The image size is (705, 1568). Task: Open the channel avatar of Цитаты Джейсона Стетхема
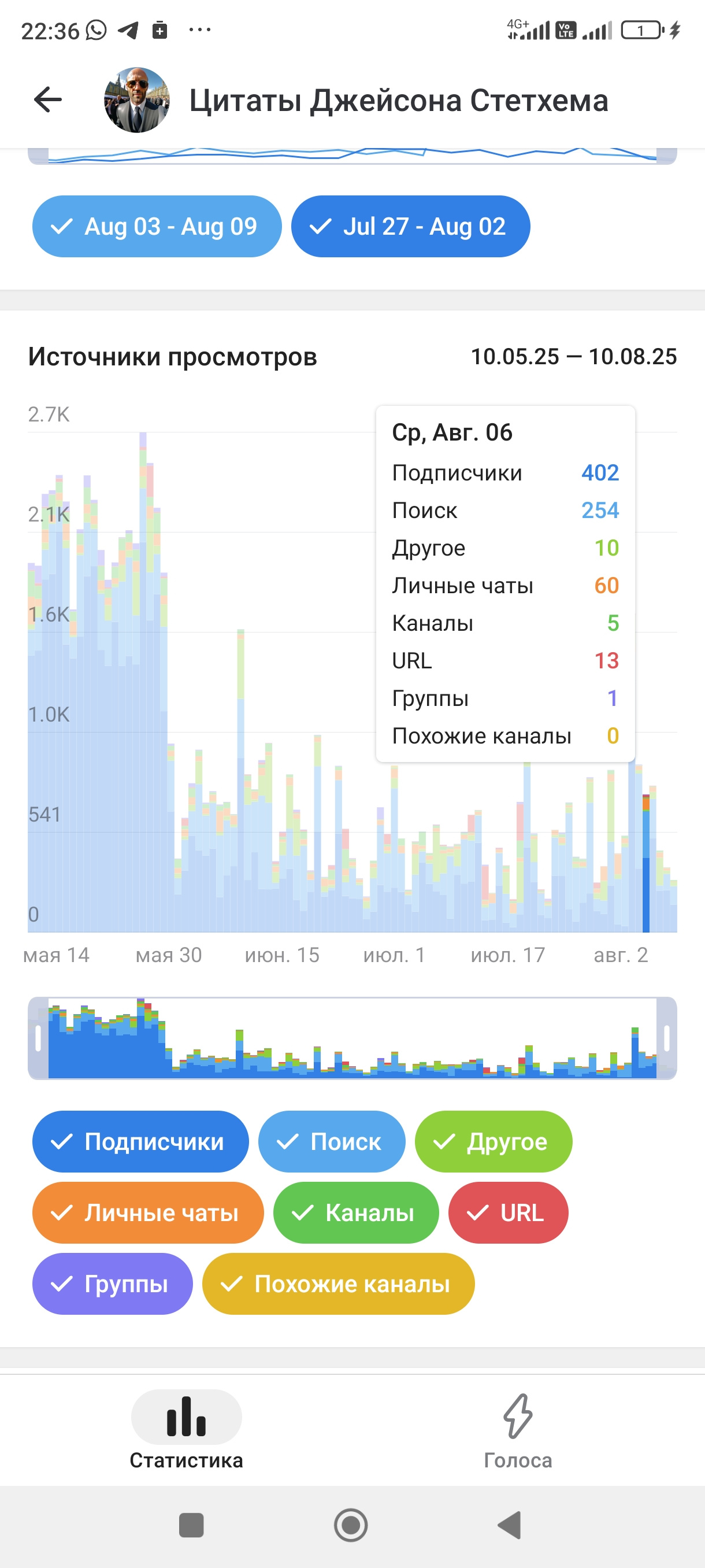[x=137, y=100]
